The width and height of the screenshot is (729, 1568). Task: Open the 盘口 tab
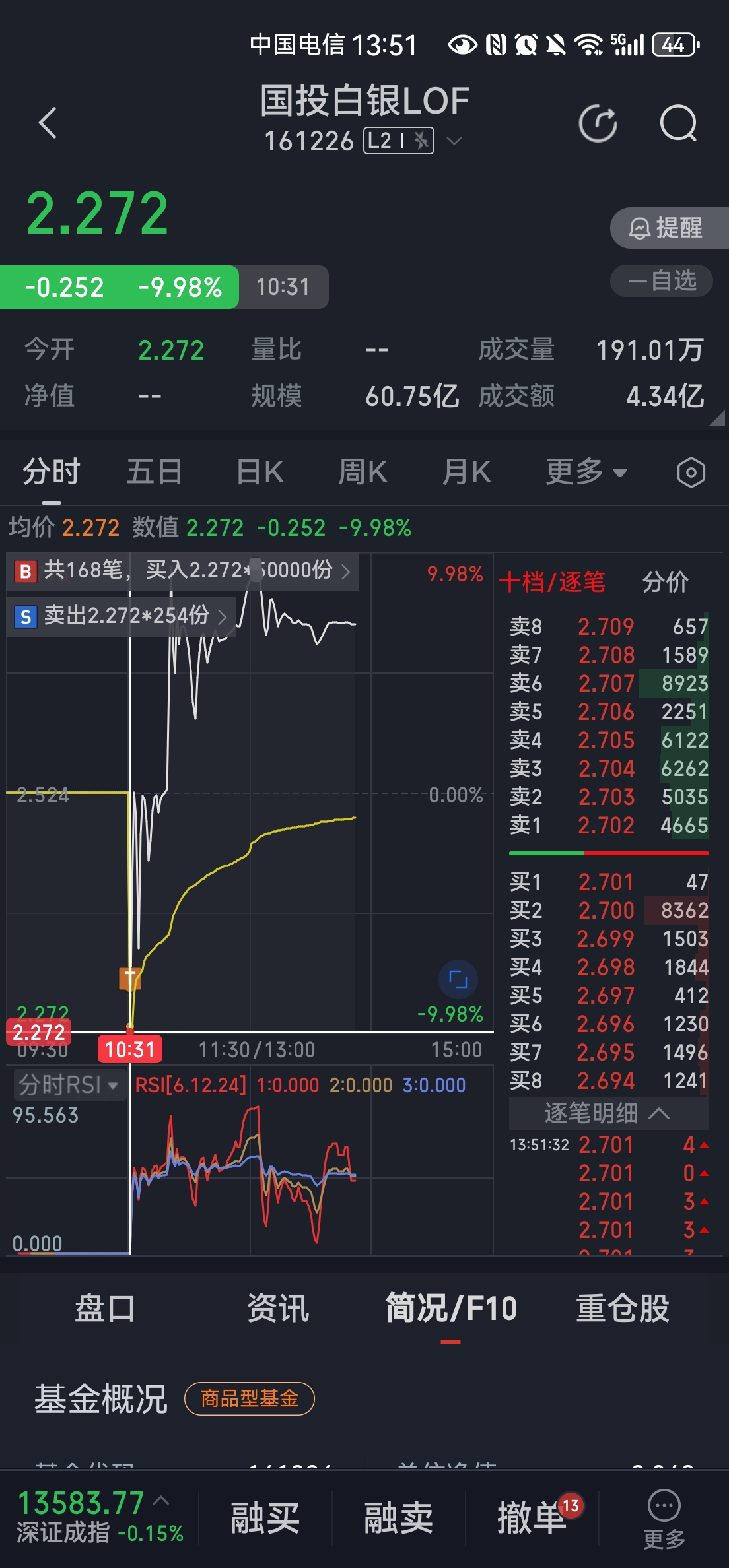coord(105,1309)
